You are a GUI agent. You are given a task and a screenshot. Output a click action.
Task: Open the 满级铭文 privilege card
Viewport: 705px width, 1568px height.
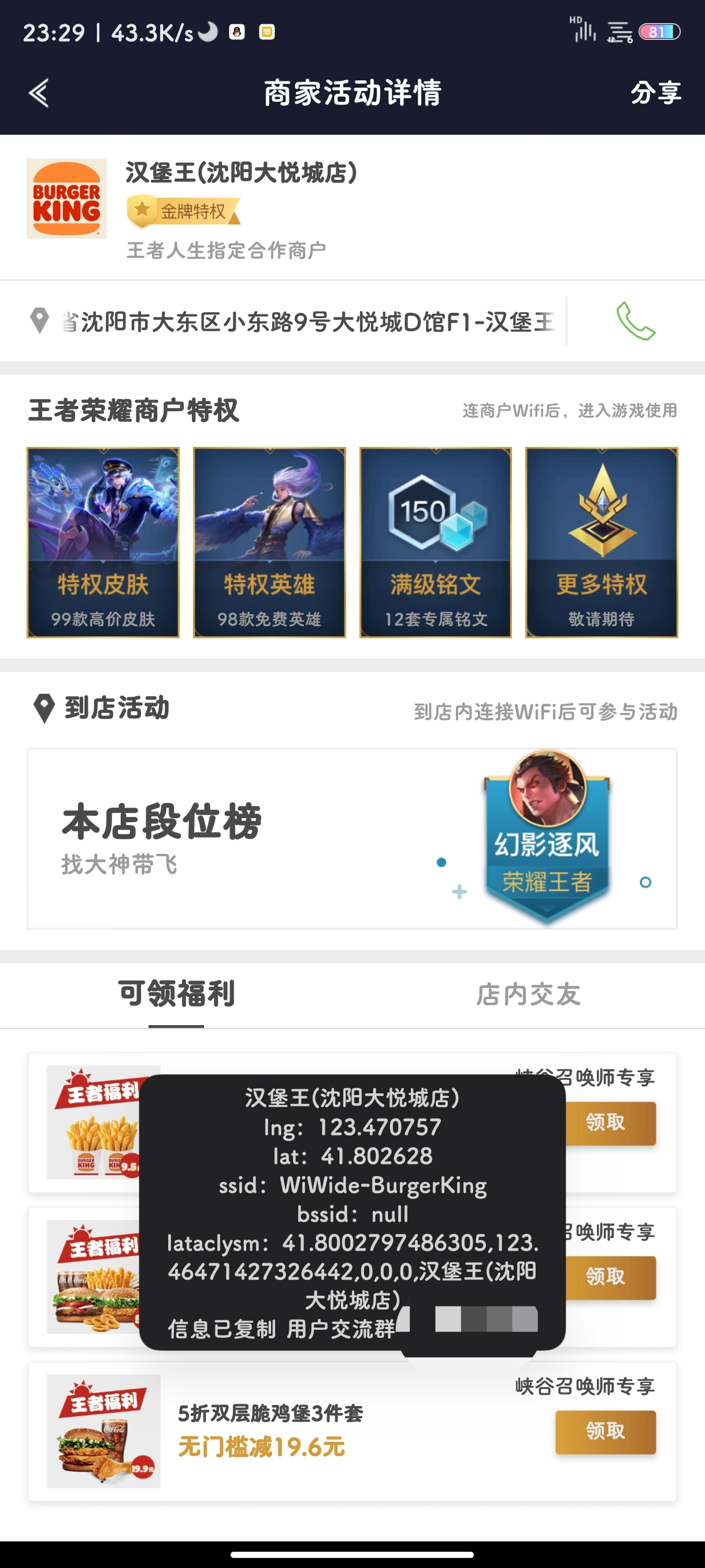[x=435, y=542]
